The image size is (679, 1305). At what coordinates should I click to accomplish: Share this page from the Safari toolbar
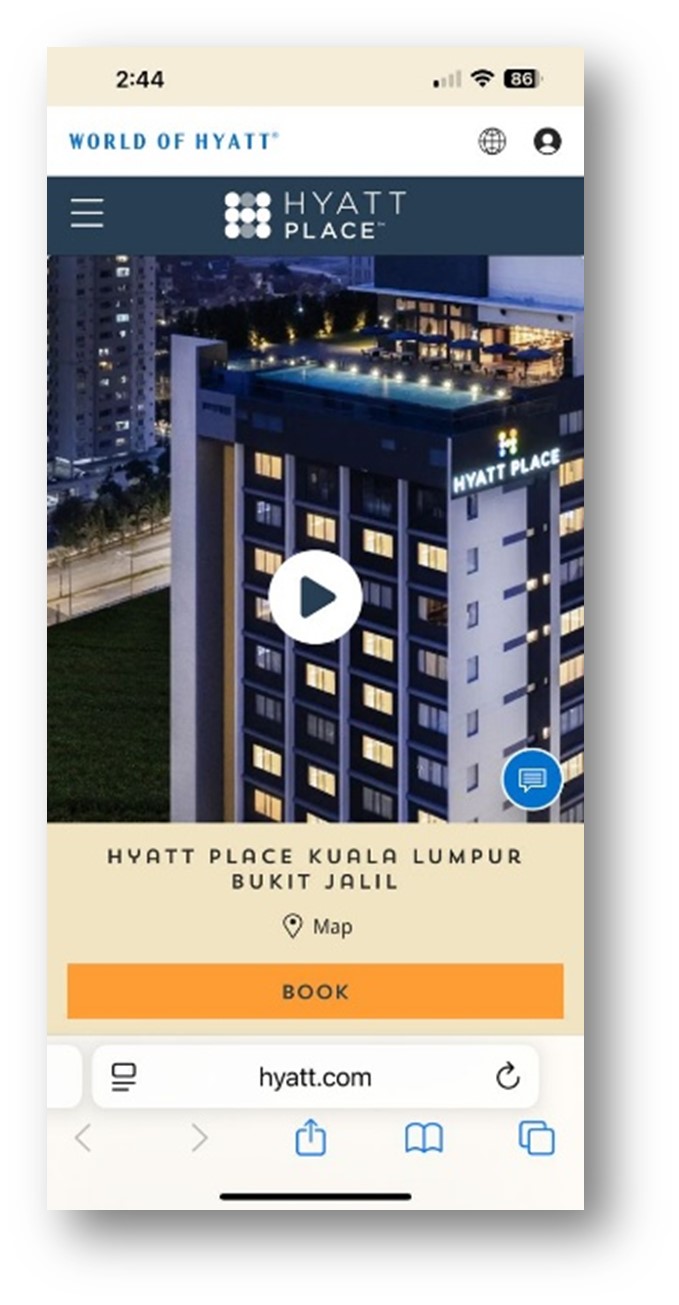pyautogui.click(x=311, y=1138)
